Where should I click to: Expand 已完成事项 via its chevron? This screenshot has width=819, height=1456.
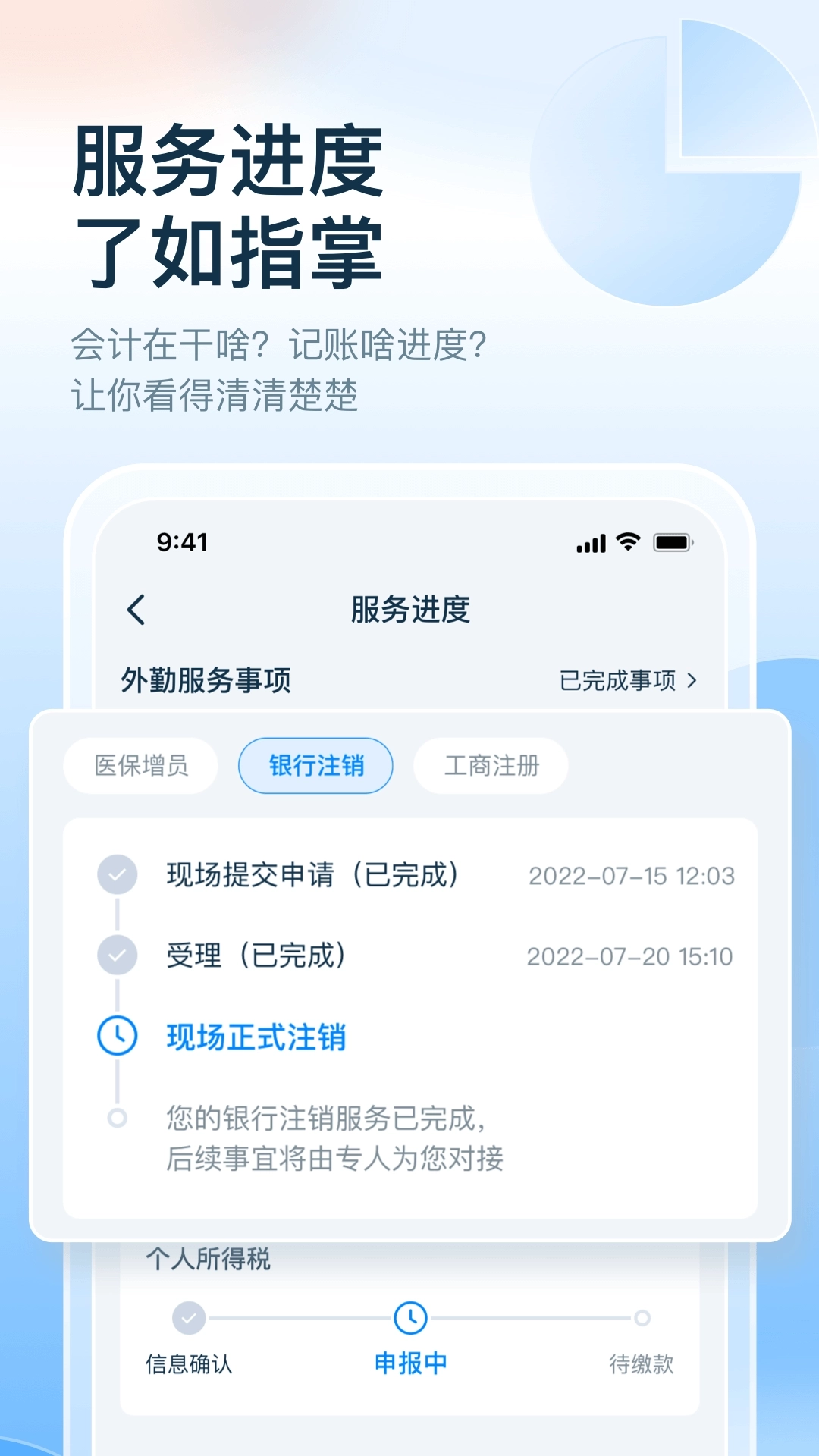pos(691,681)
